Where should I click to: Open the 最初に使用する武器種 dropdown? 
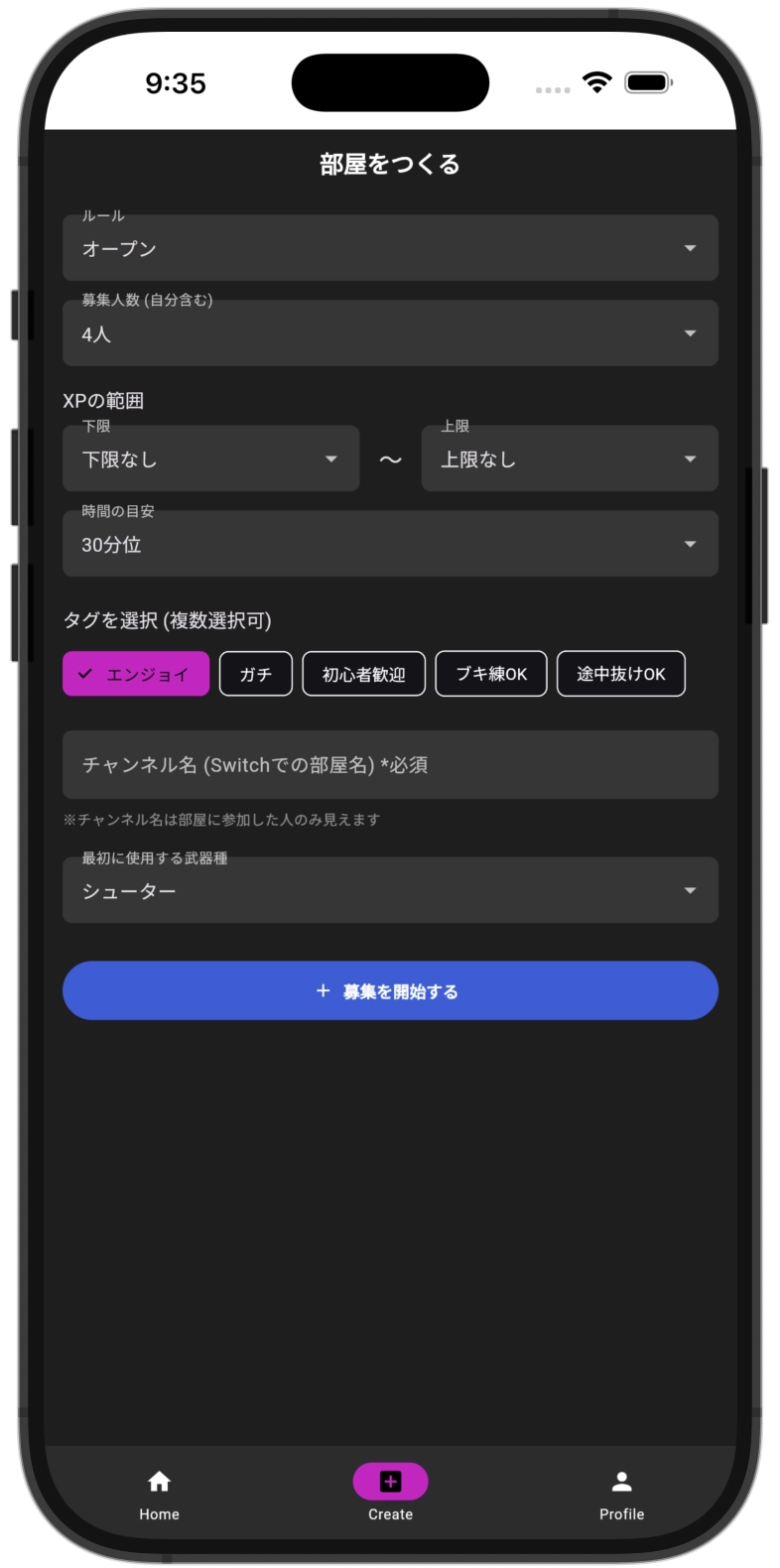[390, 890]
